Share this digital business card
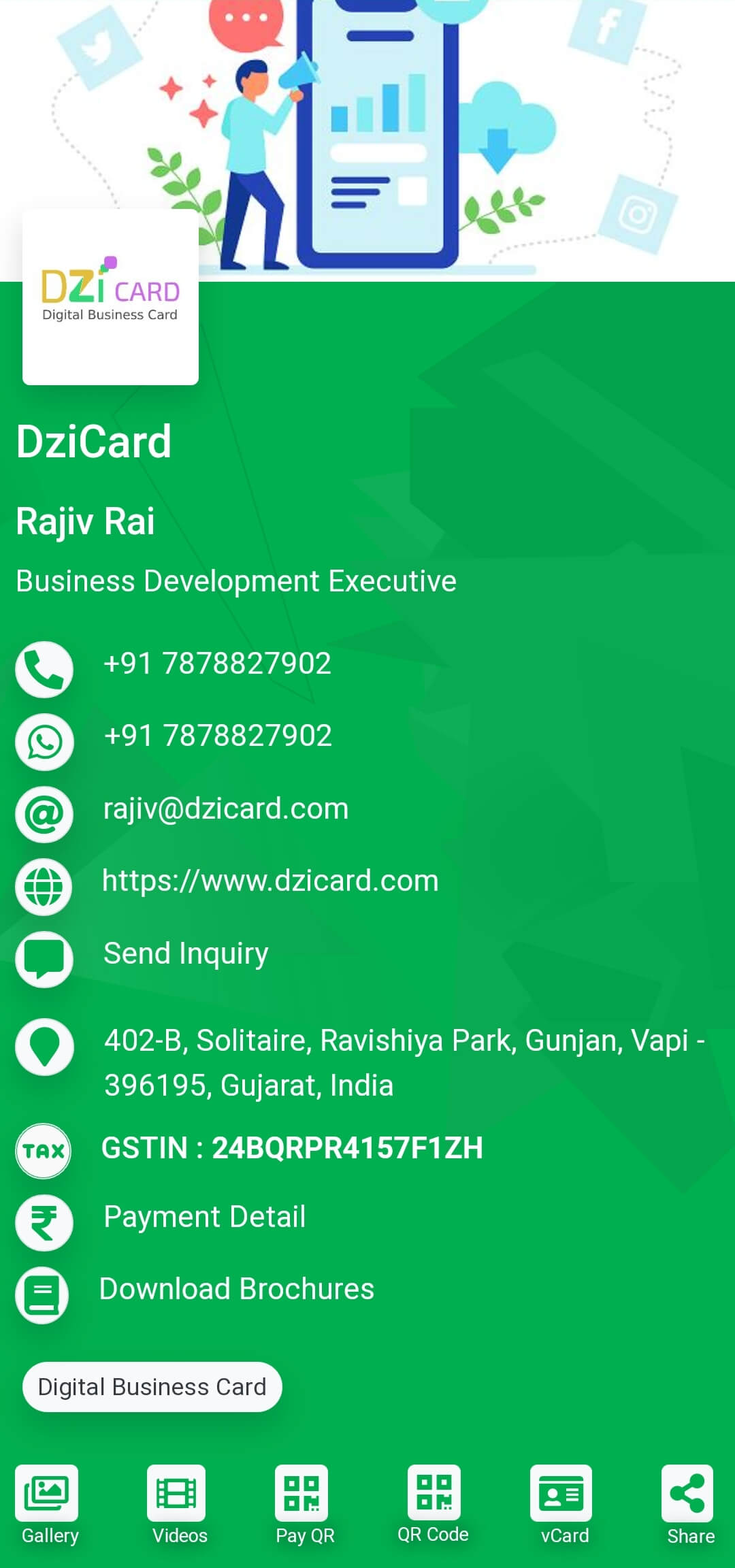 pyautogui.click(x=689, y=1504)
